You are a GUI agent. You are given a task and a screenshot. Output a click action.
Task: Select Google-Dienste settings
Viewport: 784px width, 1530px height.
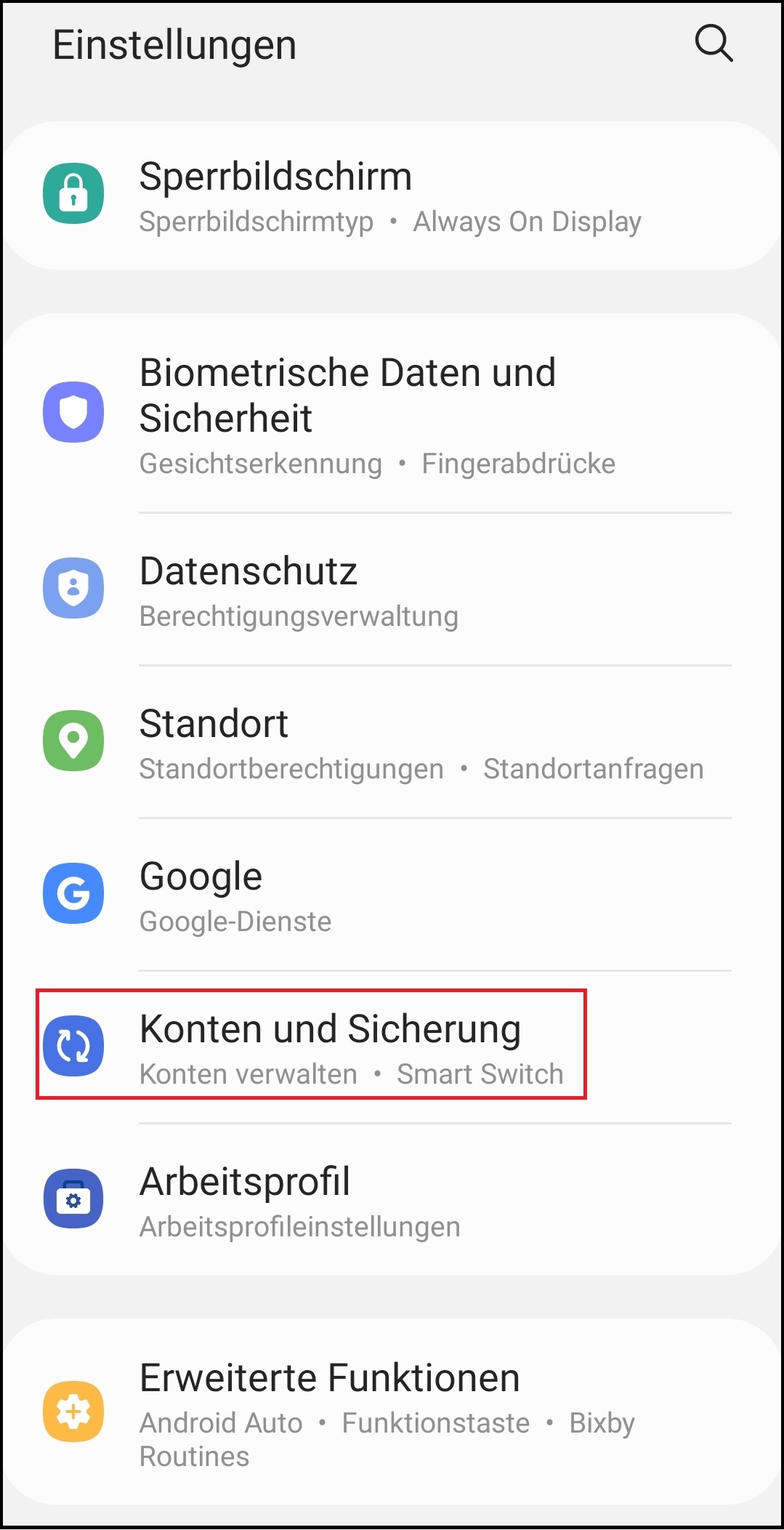coord(392,895)
